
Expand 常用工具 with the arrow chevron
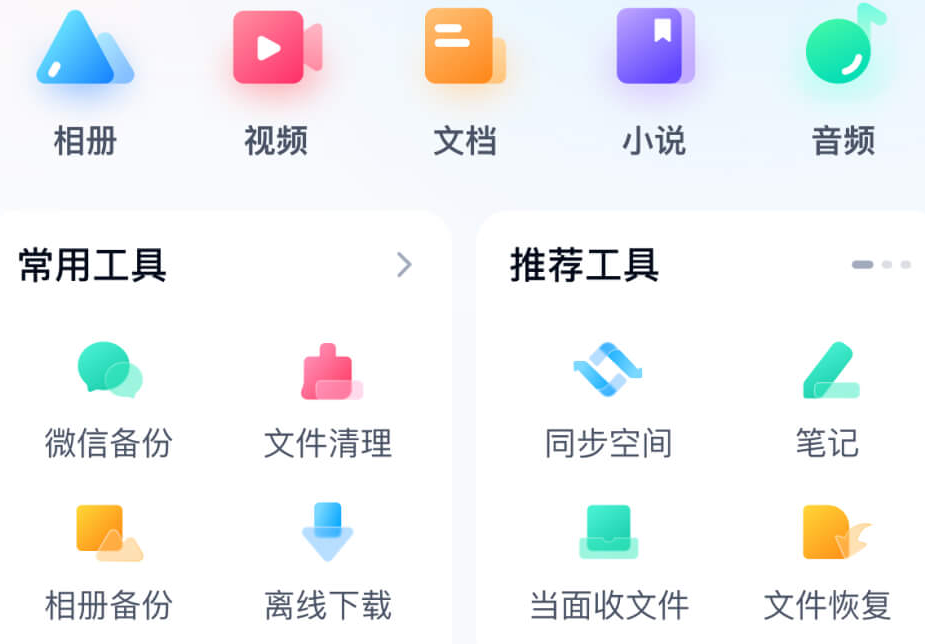404,265
